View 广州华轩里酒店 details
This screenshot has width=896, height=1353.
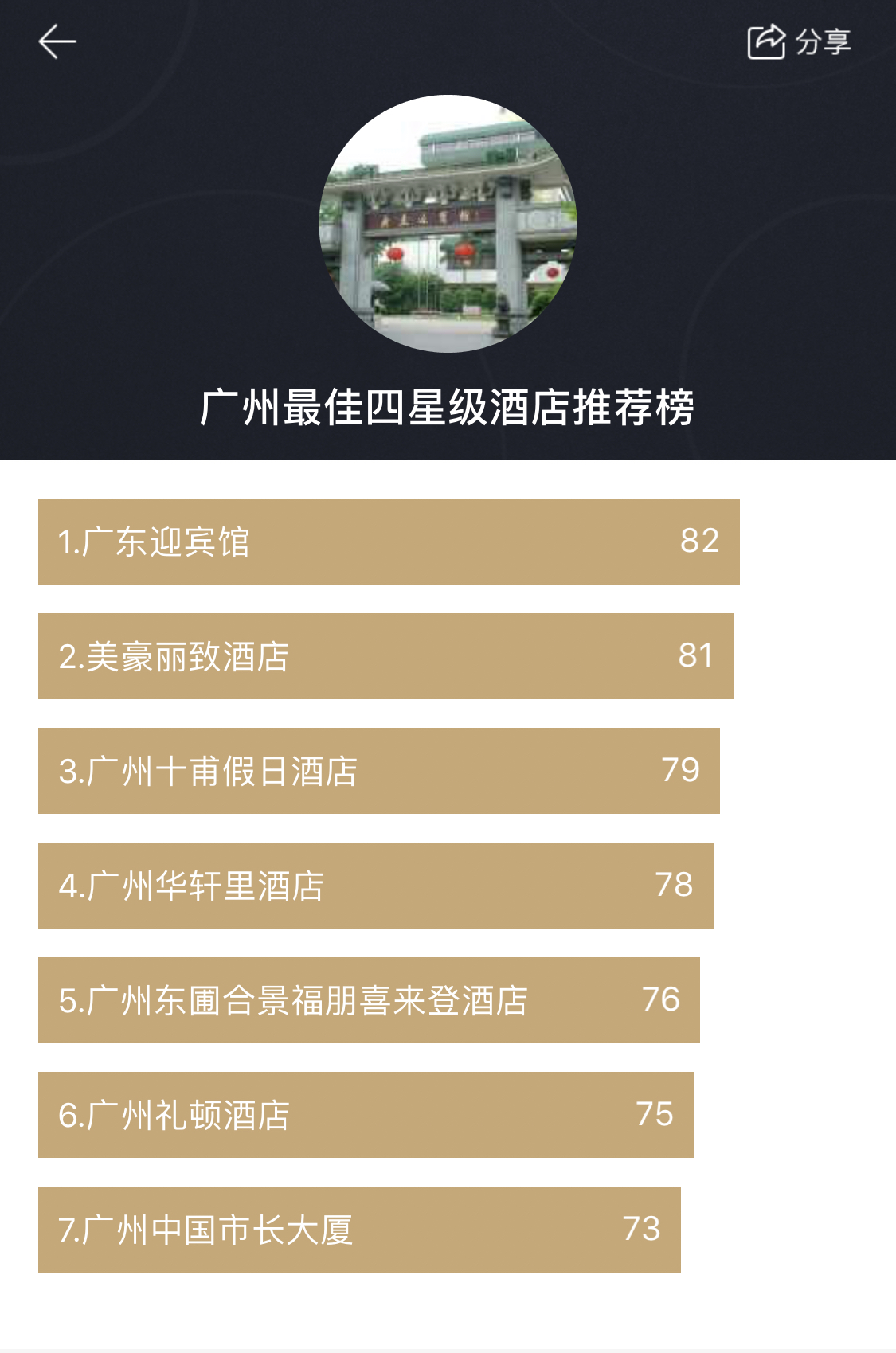point(376,886)
